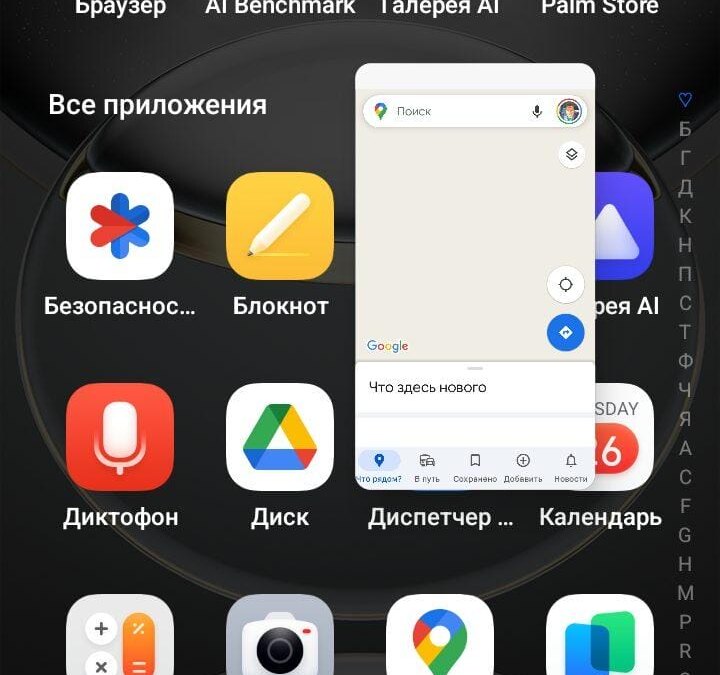Start voice search with the microphone icon
The width and height of the screenshot is (720, 675).
537,112
